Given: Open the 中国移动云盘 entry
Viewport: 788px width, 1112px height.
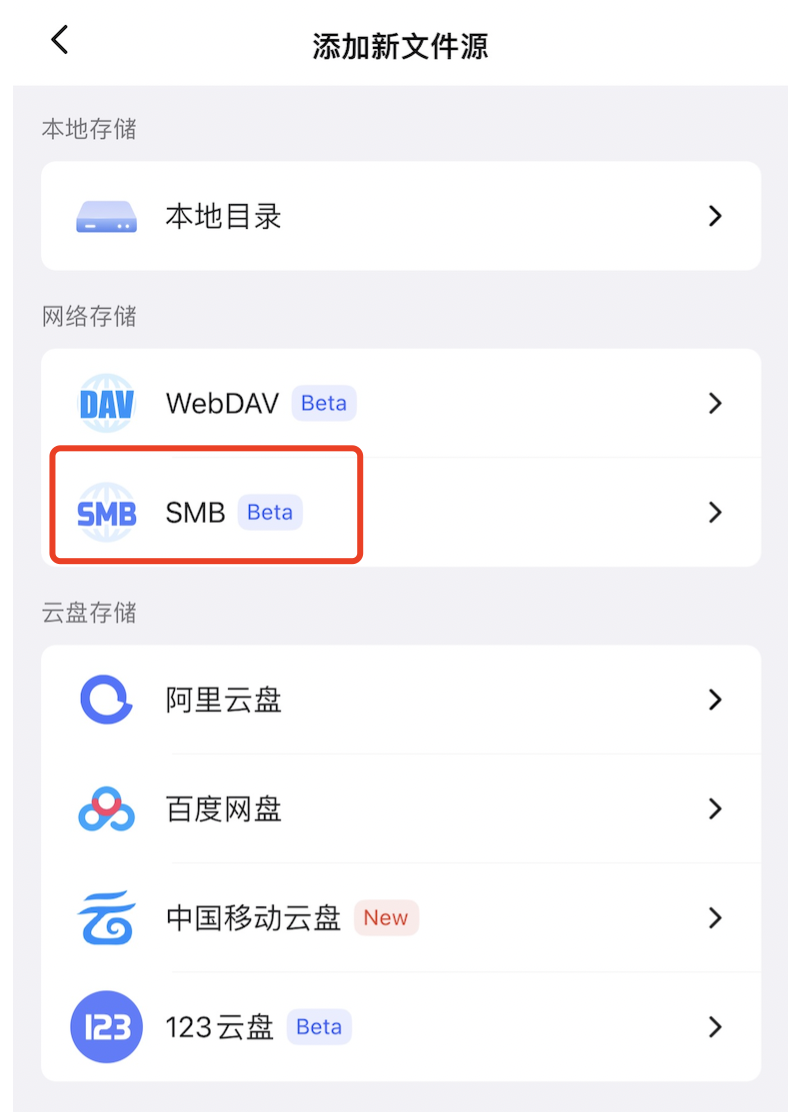Looking at the screenshot, I should click(400, 917).
